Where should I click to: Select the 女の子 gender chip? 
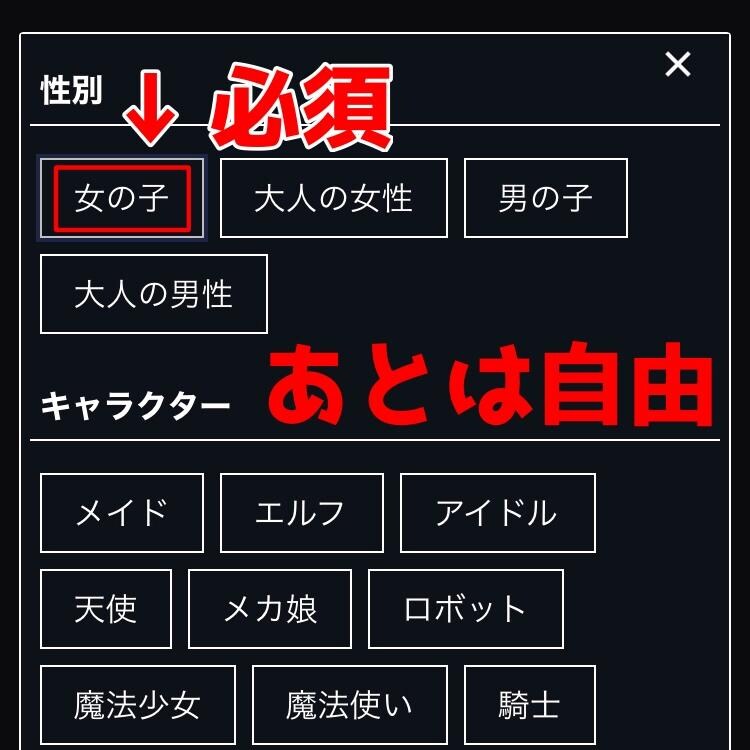tap(121, 198)
